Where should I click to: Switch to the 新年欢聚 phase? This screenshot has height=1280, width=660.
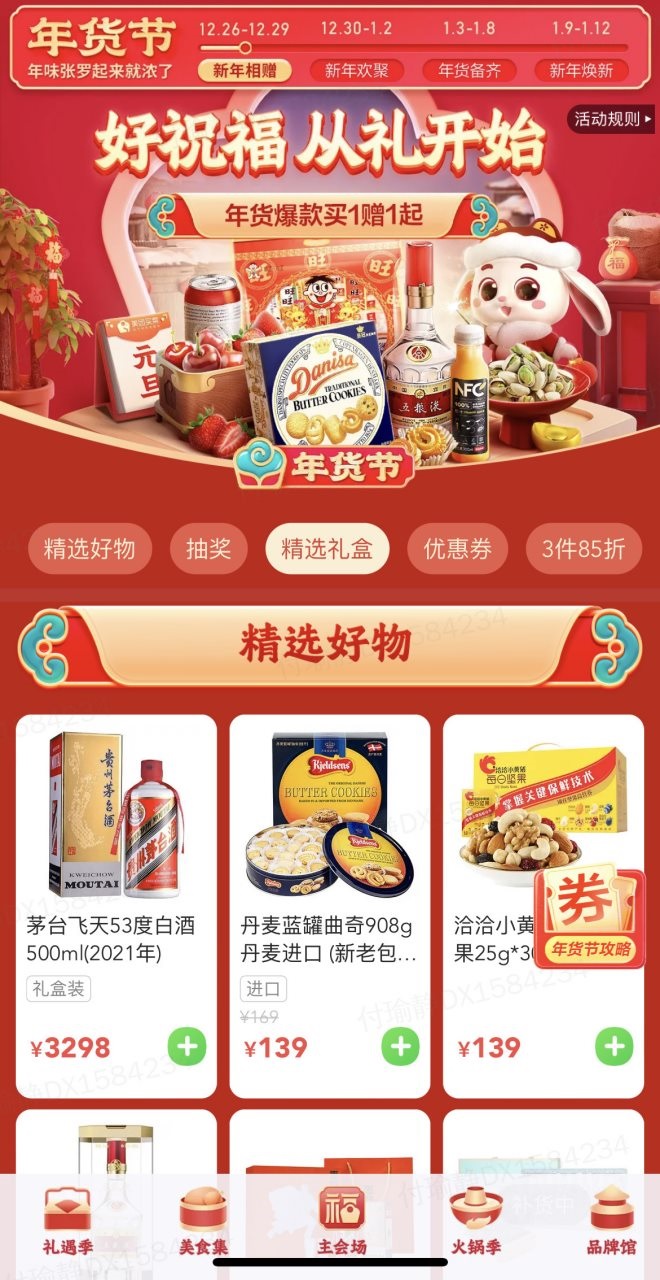357,70
